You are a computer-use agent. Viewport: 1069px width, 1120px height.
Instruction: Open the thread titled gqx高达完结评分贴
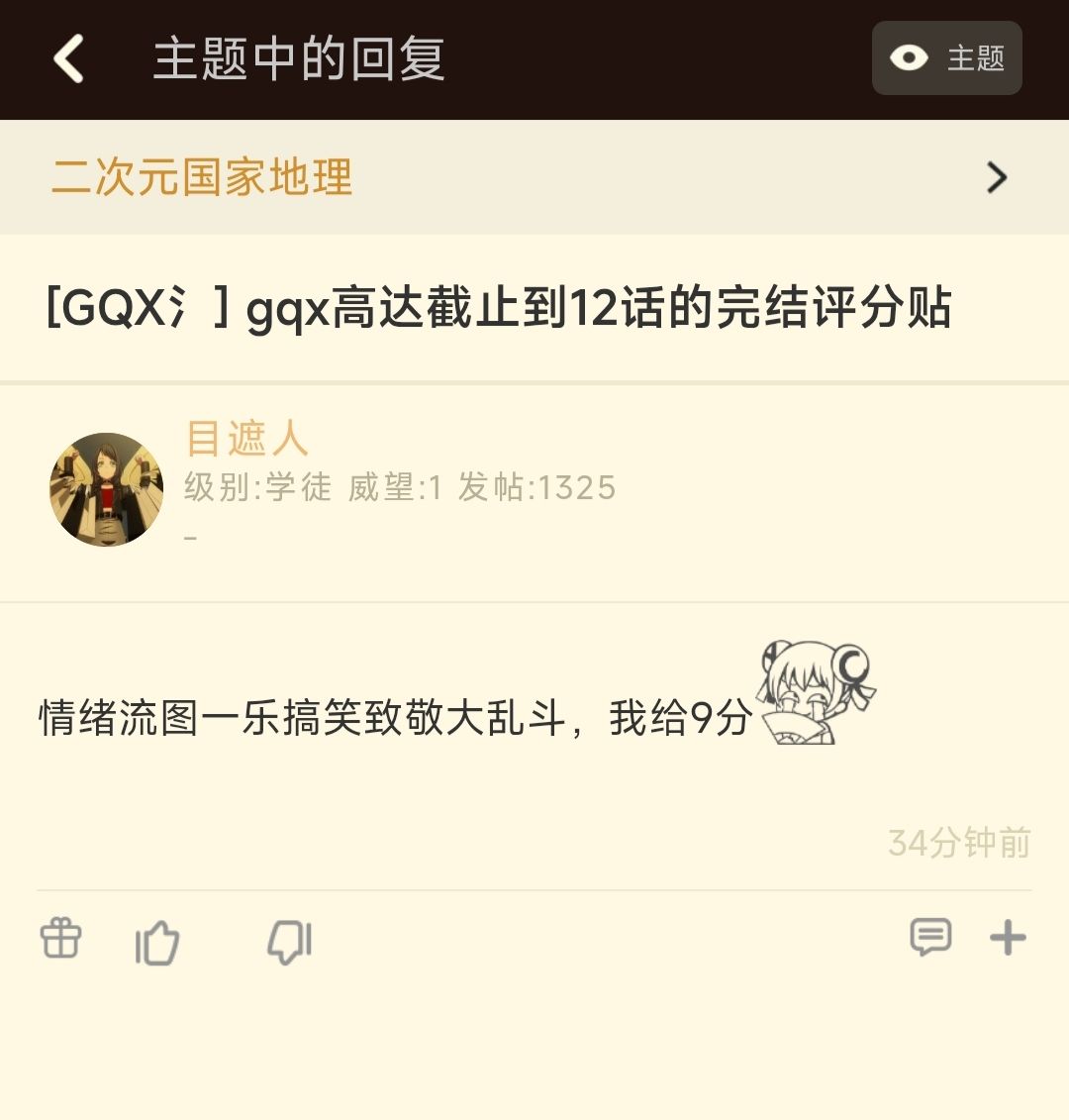[x=500, y=311]
